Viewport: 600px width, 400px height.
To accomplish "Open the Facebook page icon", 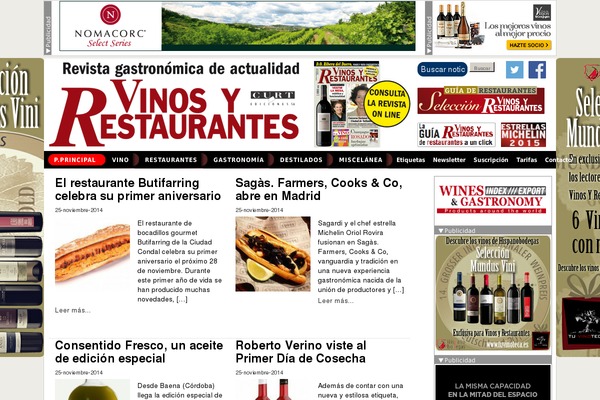I will [x=537, y=70].
